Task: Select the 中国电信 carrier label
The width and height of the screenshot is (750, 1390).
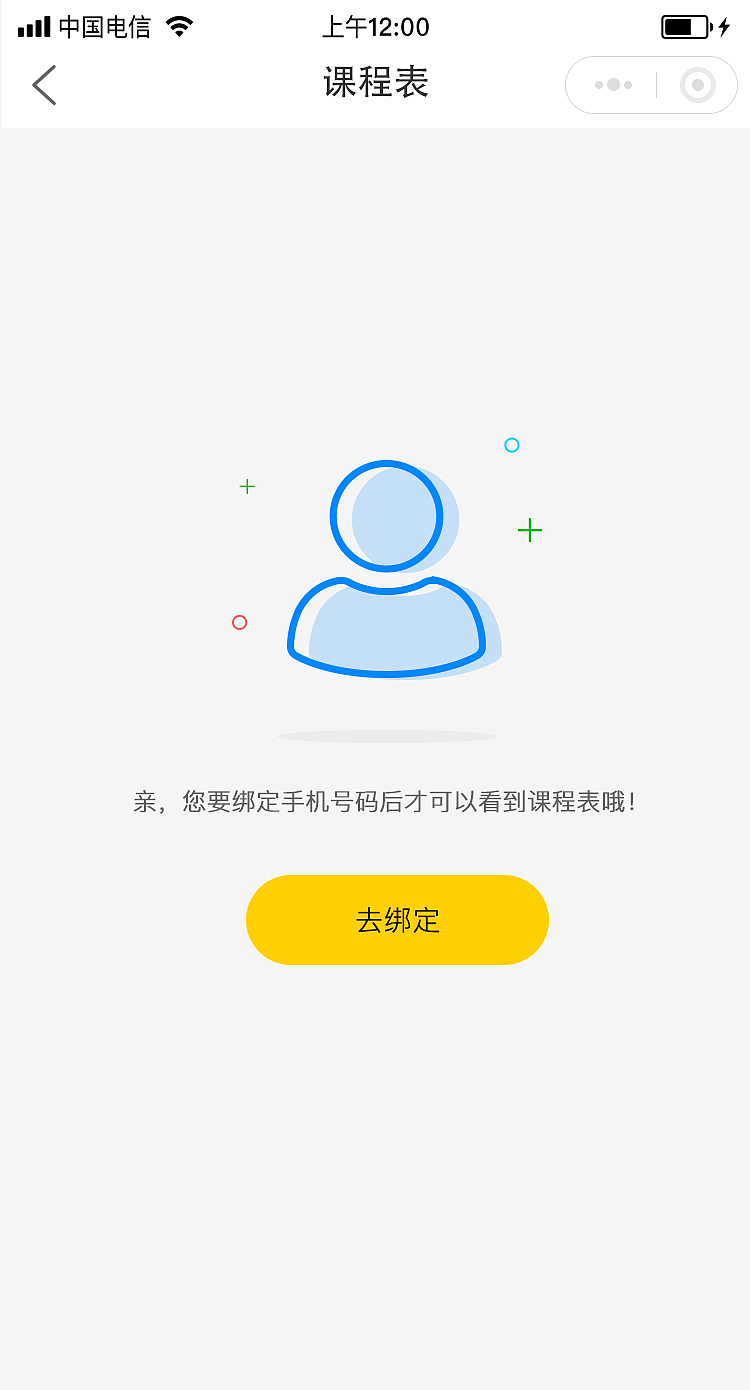Action: pos(103,28)
